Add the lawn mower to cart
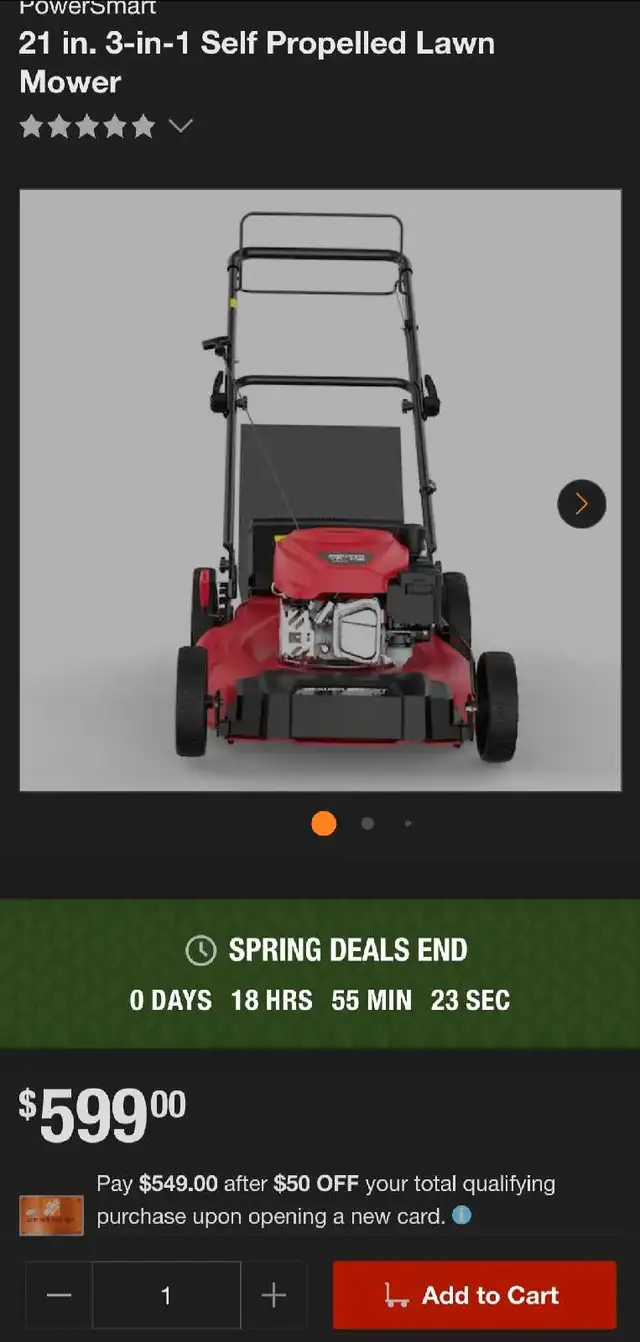640x1342 pixels. 474,1295
